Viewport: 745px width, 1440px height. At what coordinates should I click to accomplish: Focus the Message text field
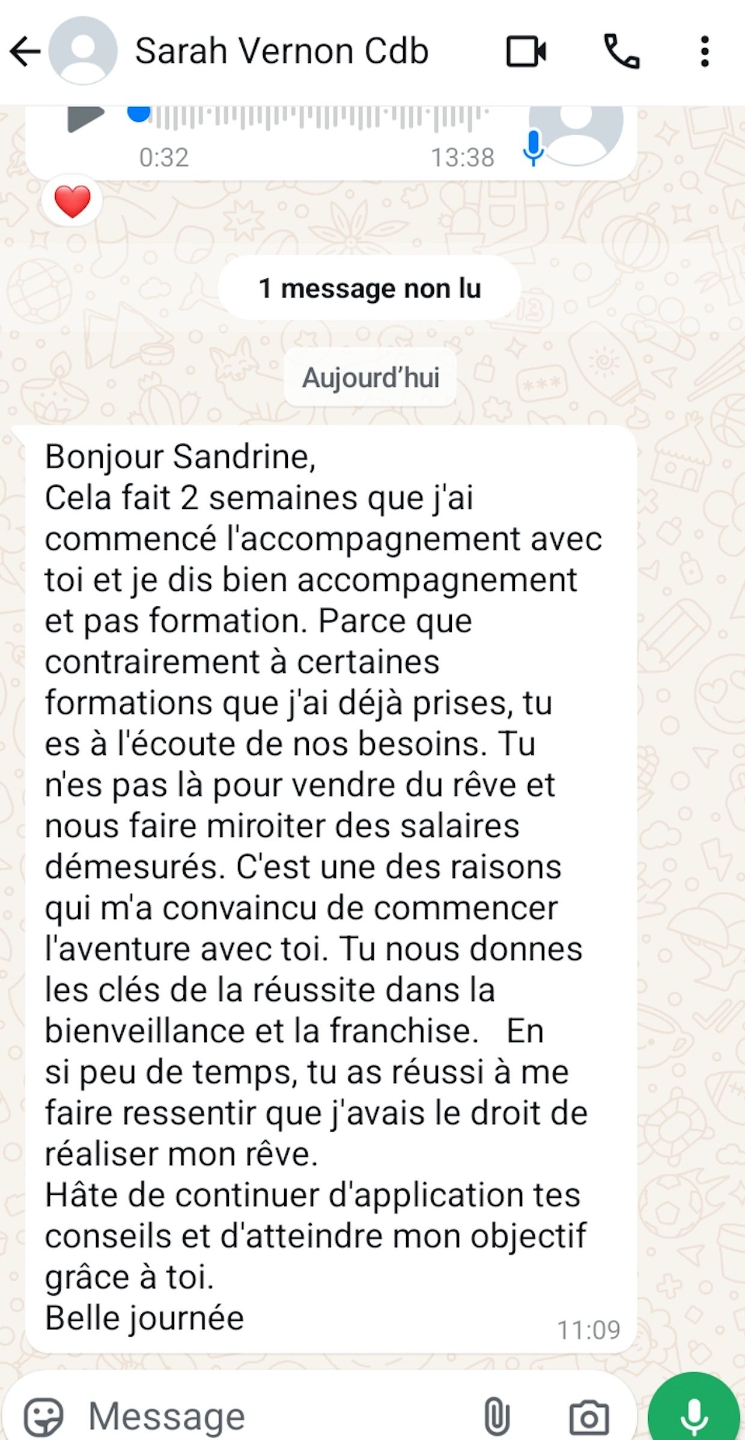pyautogui.click(x=270, y=1416)
